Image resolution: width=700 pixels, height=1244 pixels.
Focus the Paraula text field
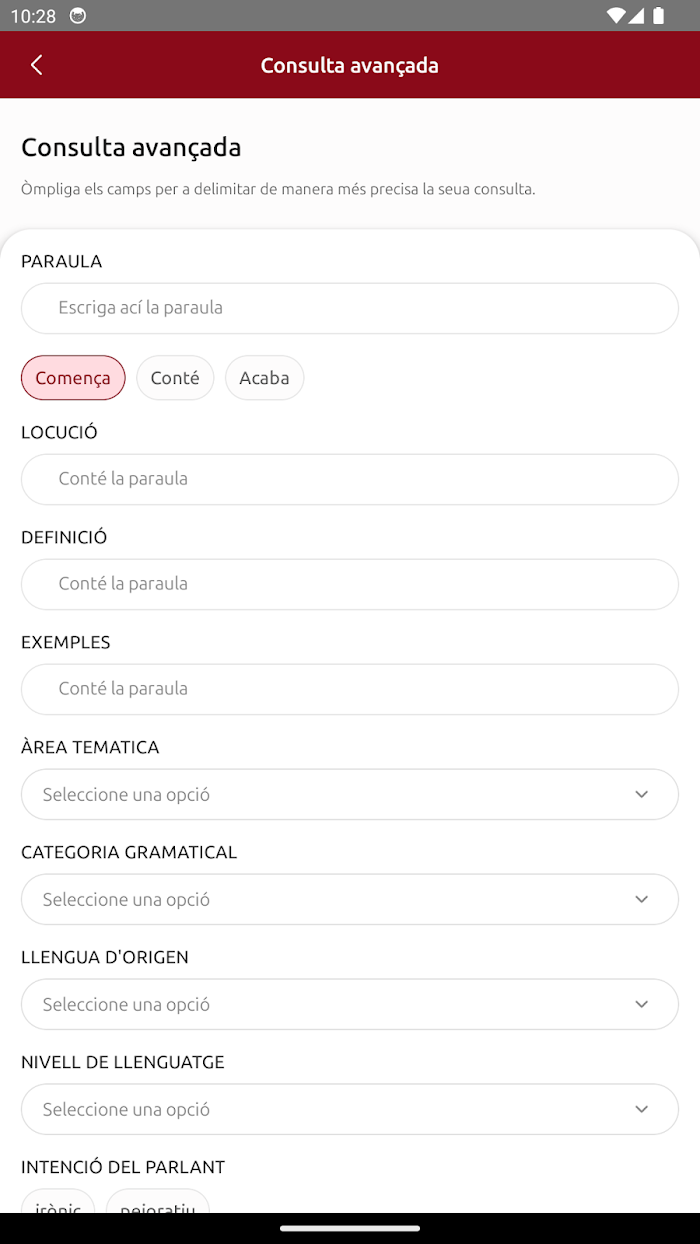(350, 308)
